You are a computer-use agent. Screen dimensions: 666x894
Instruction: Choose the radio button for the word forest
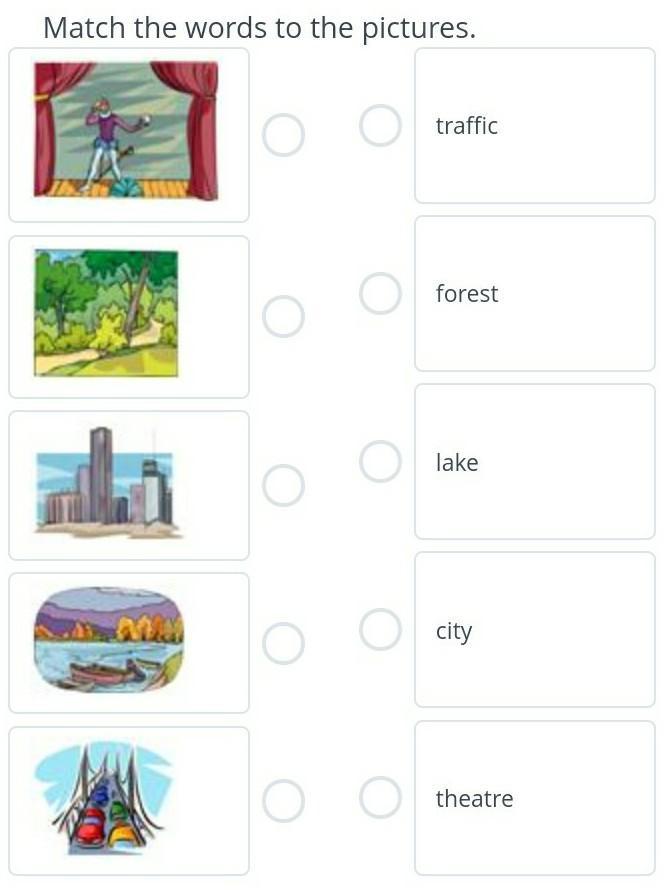click(x=380, y=294)
